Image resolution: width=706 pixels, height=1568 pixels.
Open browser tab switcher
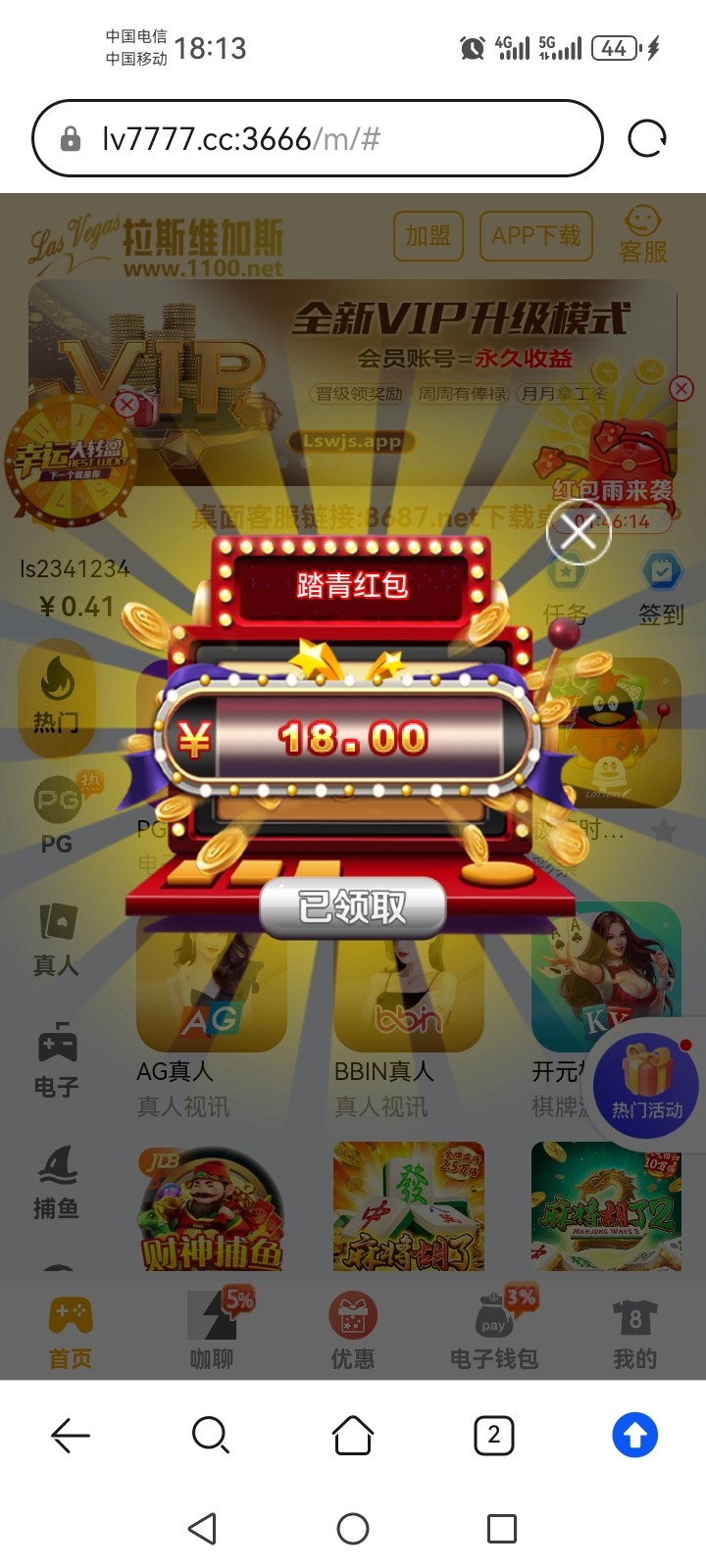coord(493,1436)
